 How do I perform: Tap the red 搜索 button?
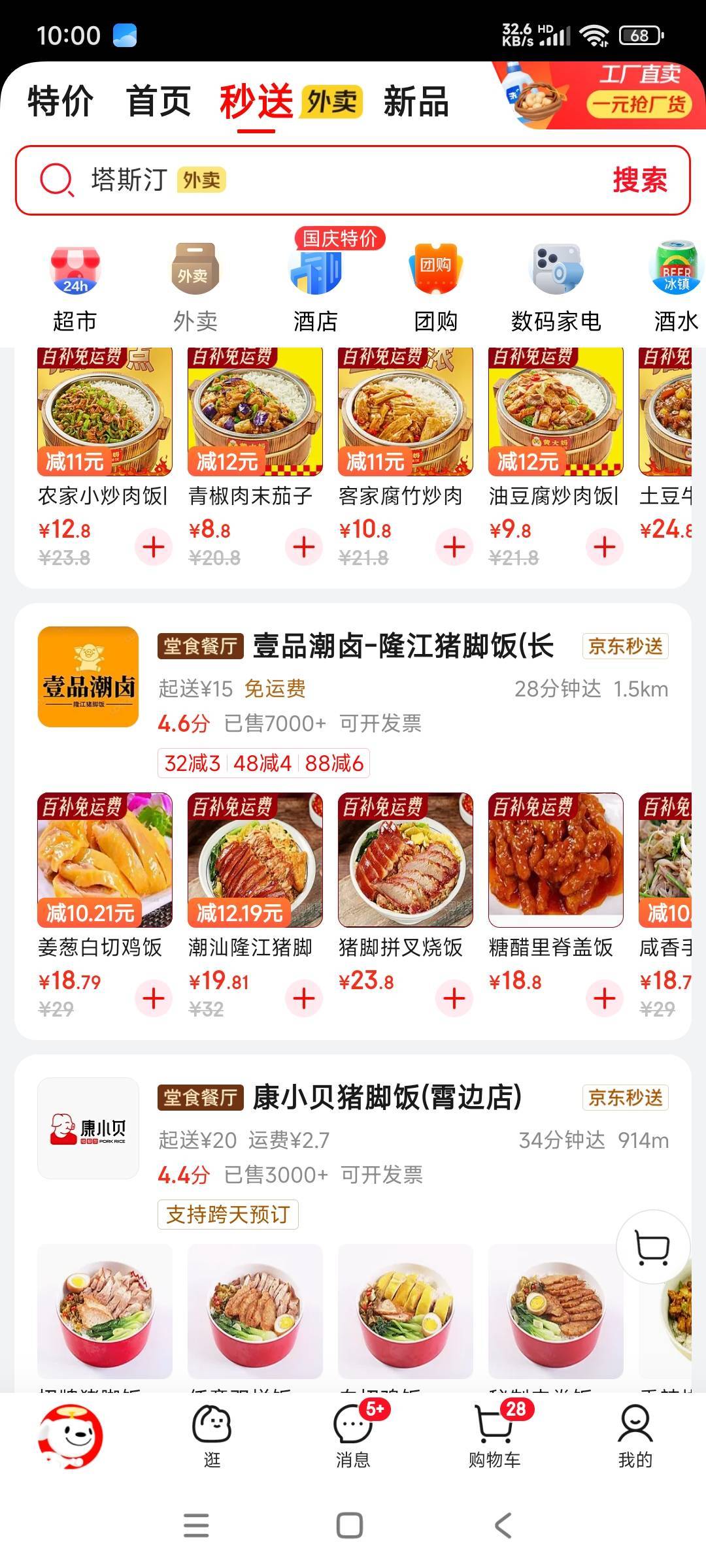639,180
